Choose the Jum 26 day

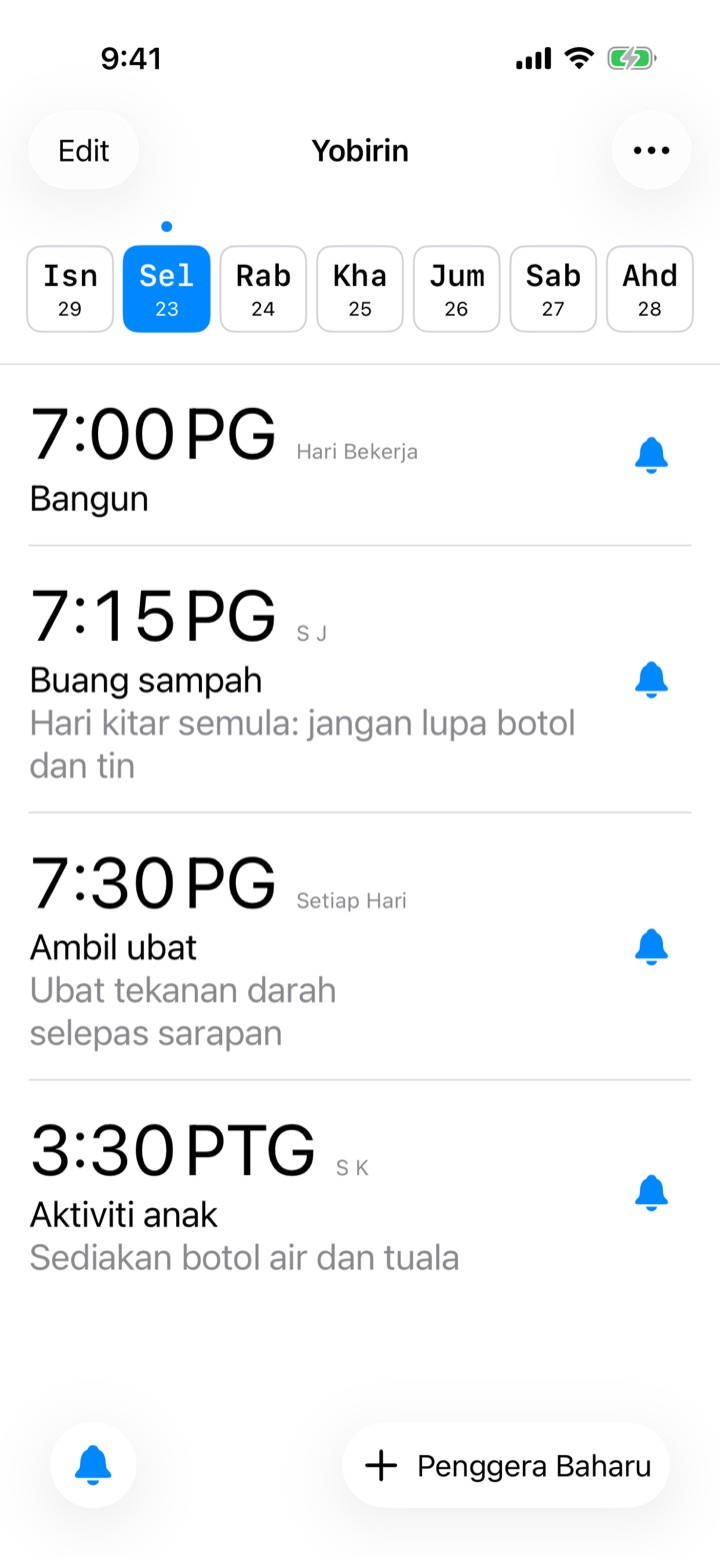point(456,289)
